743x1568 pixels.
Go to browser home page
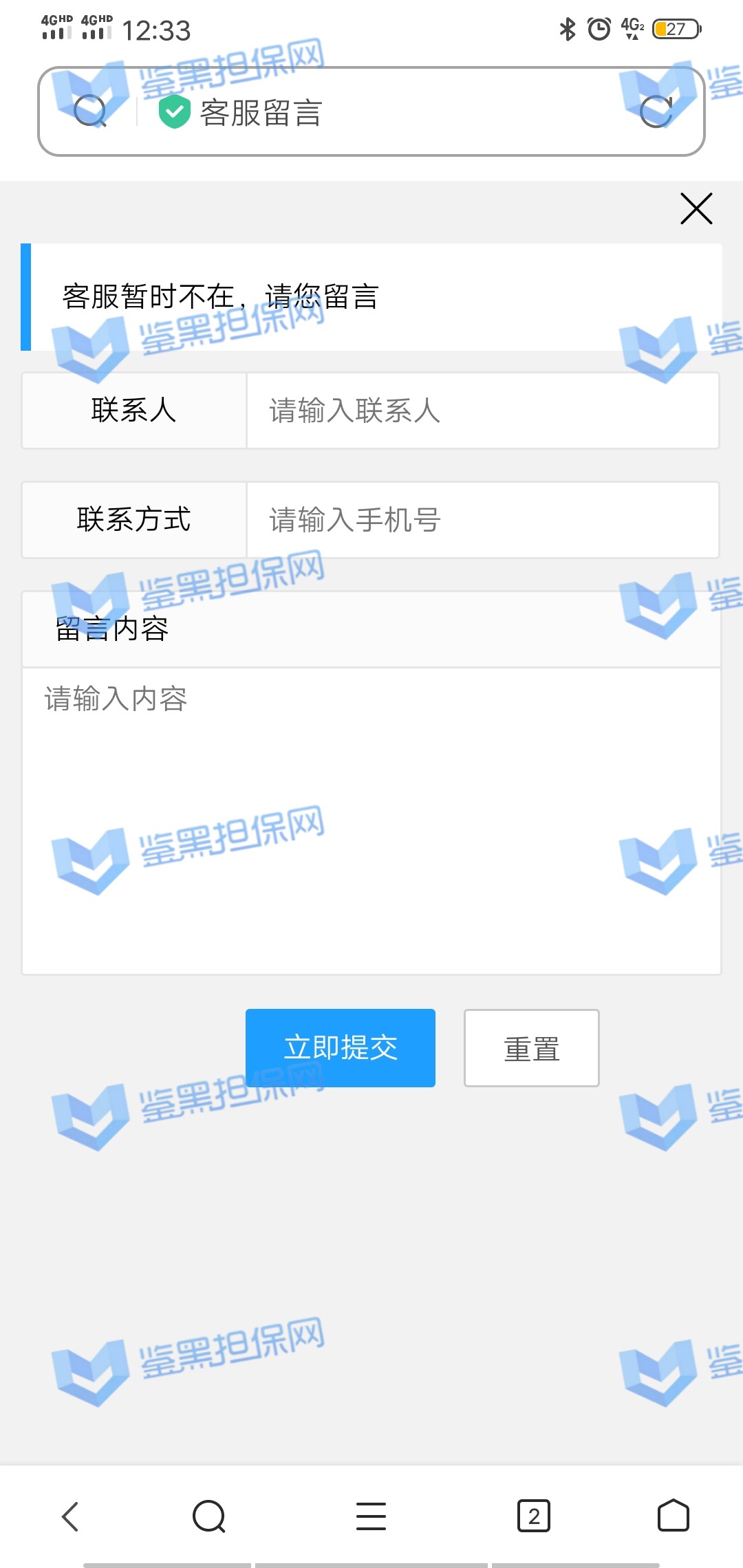(x=673, y=1516)
